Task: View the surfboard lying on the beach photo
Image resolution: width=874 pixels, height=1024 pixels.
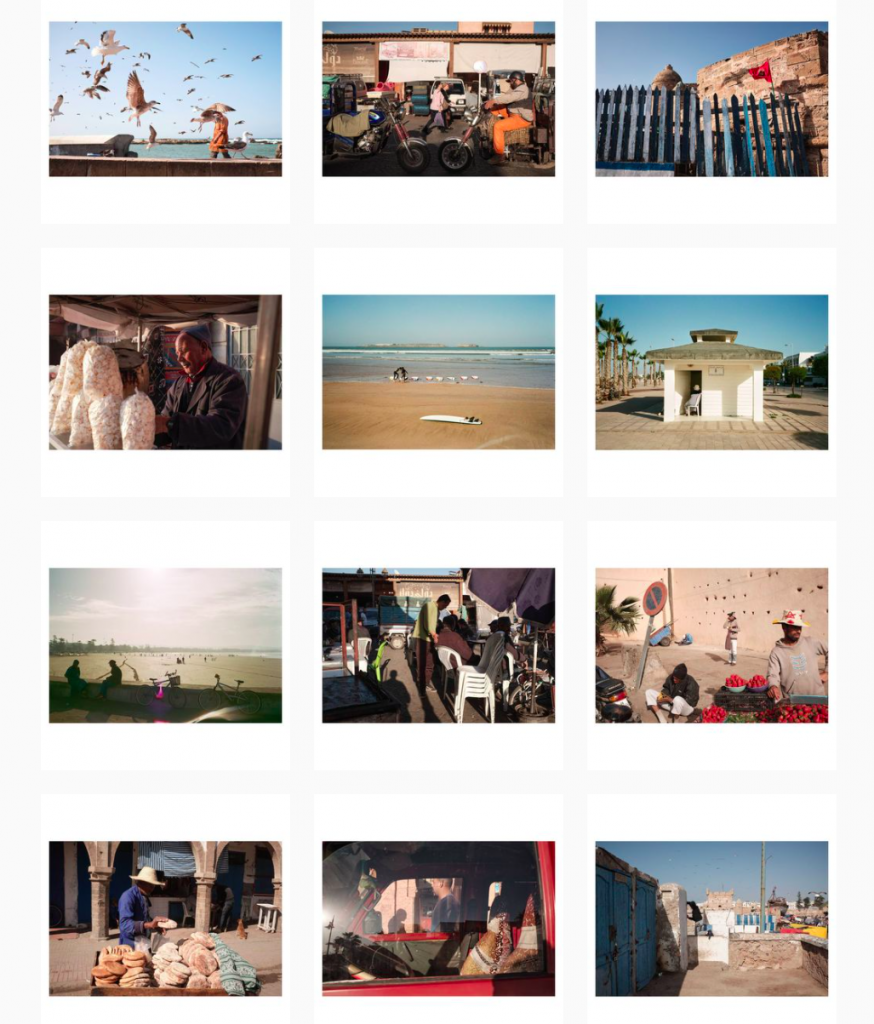Action: click(438, 372)
